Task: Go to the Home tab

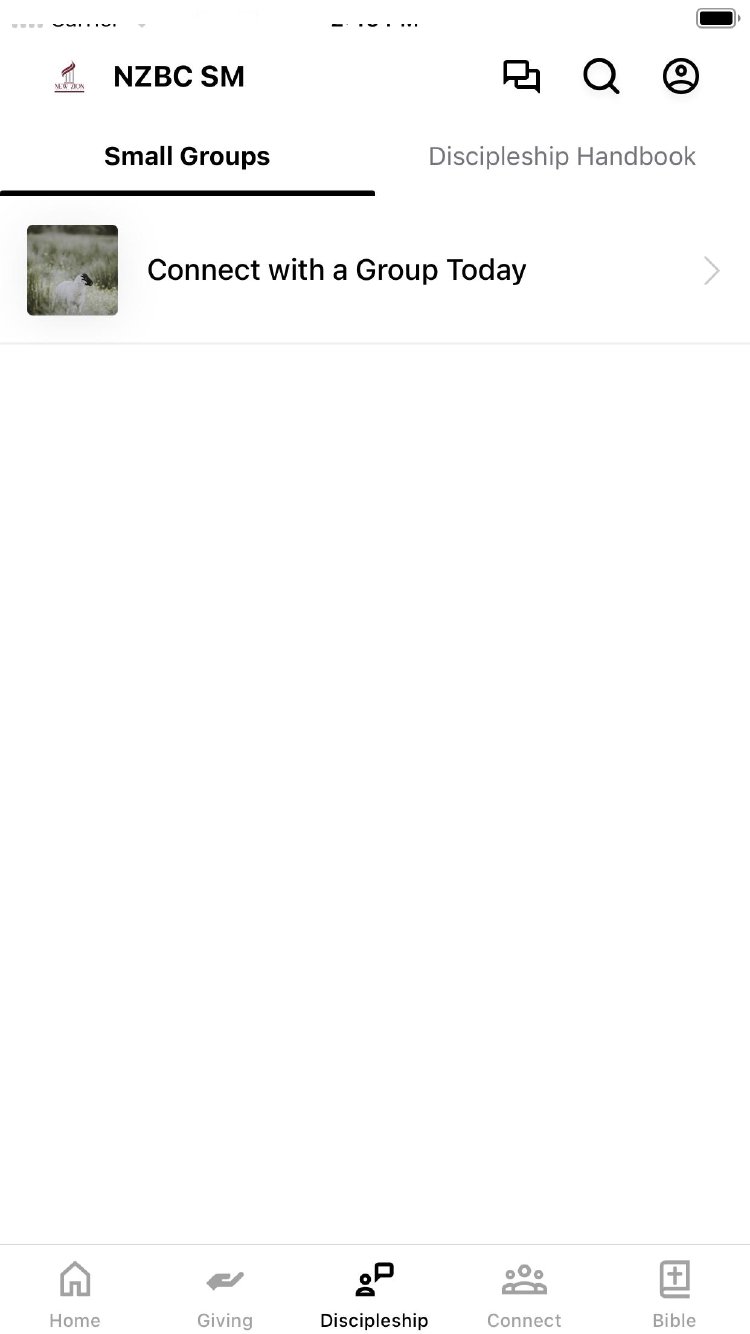Action: (x=75, y=1294)
